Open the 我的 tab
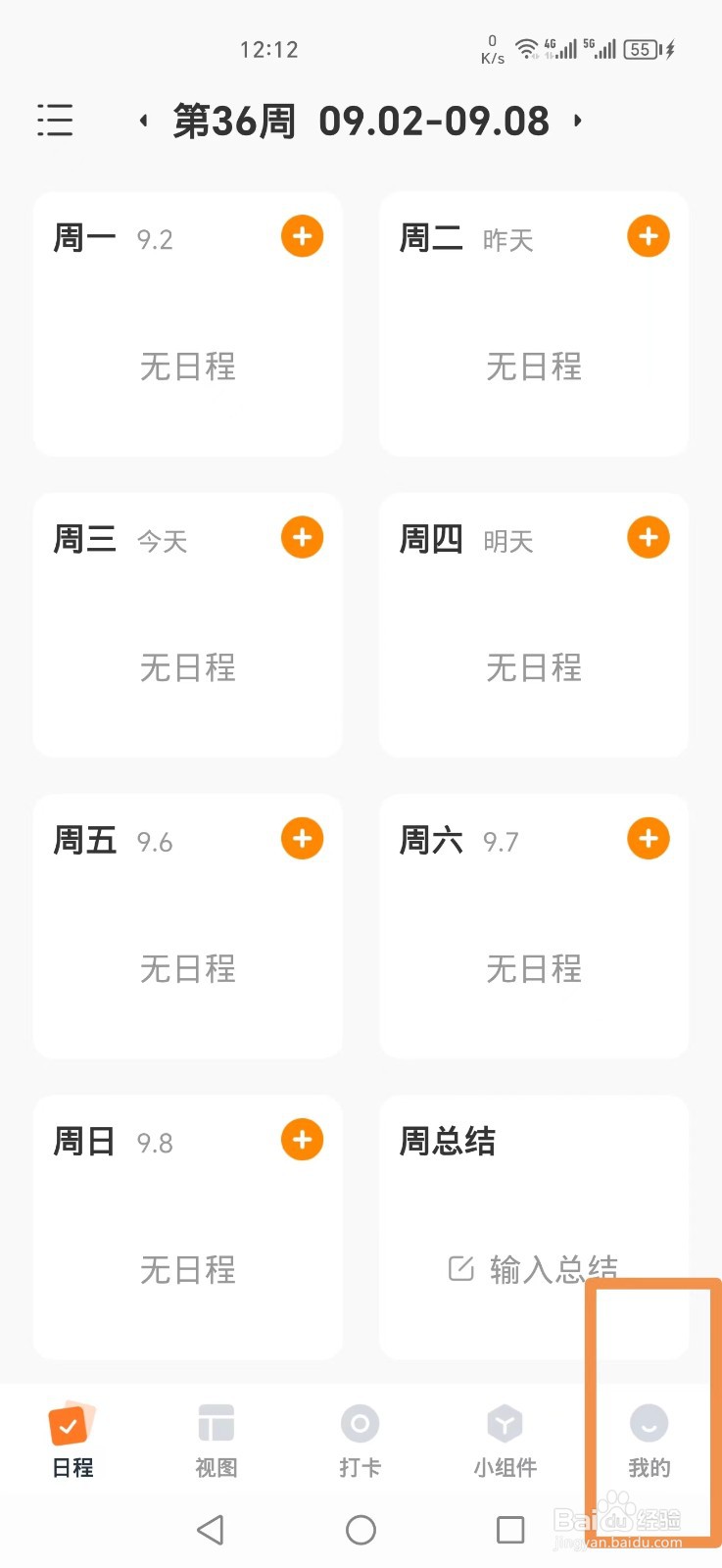722x1568 pixels. (649, 1440)
